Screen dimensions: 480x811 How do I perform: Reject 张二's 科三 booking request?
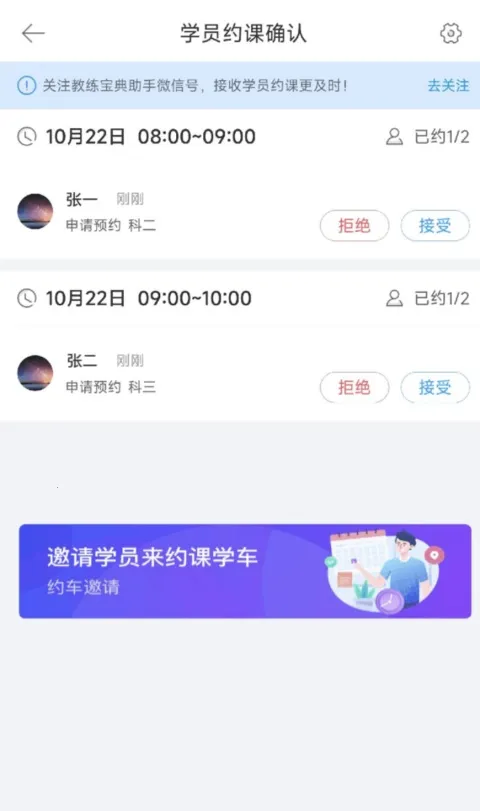pos(354,387)
